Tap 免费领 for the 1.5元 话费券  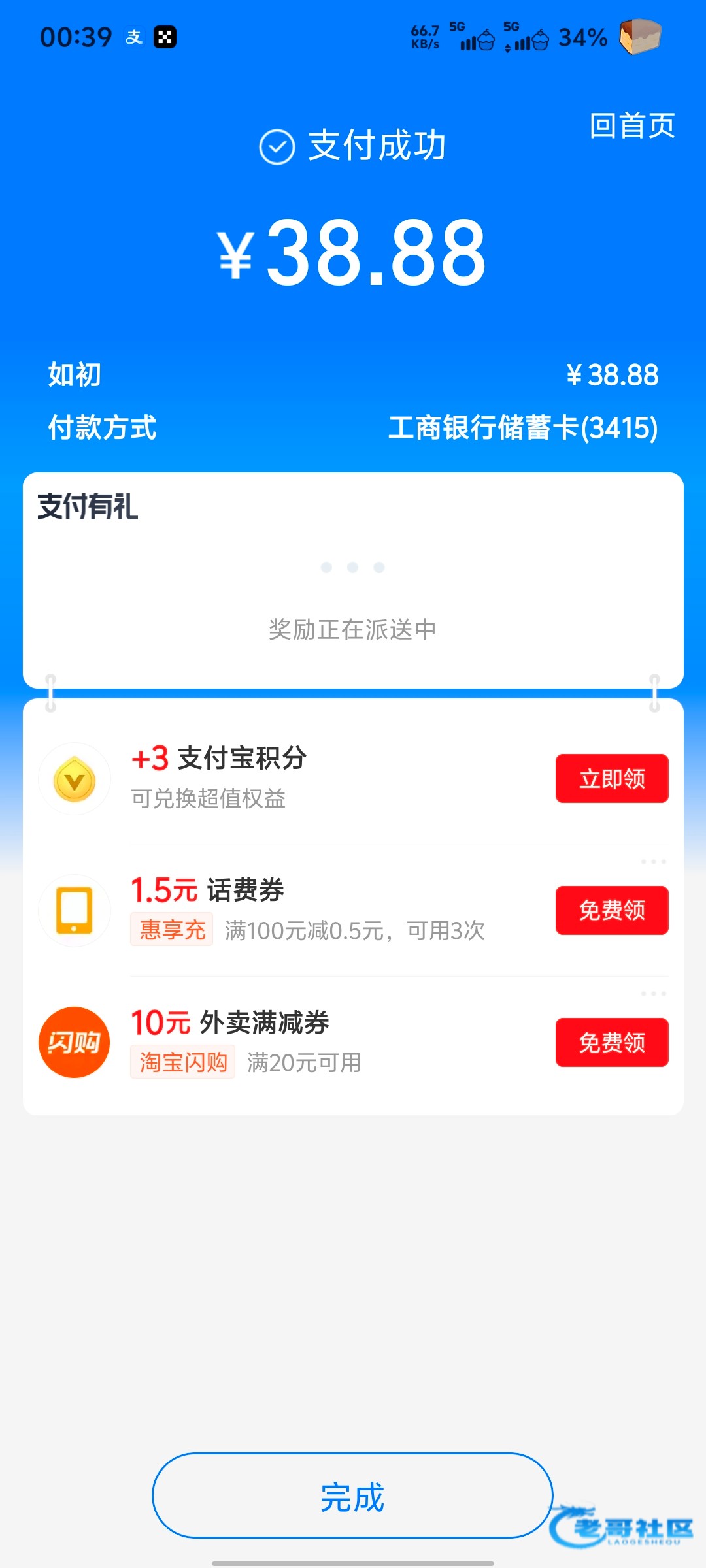click(612, 910)
